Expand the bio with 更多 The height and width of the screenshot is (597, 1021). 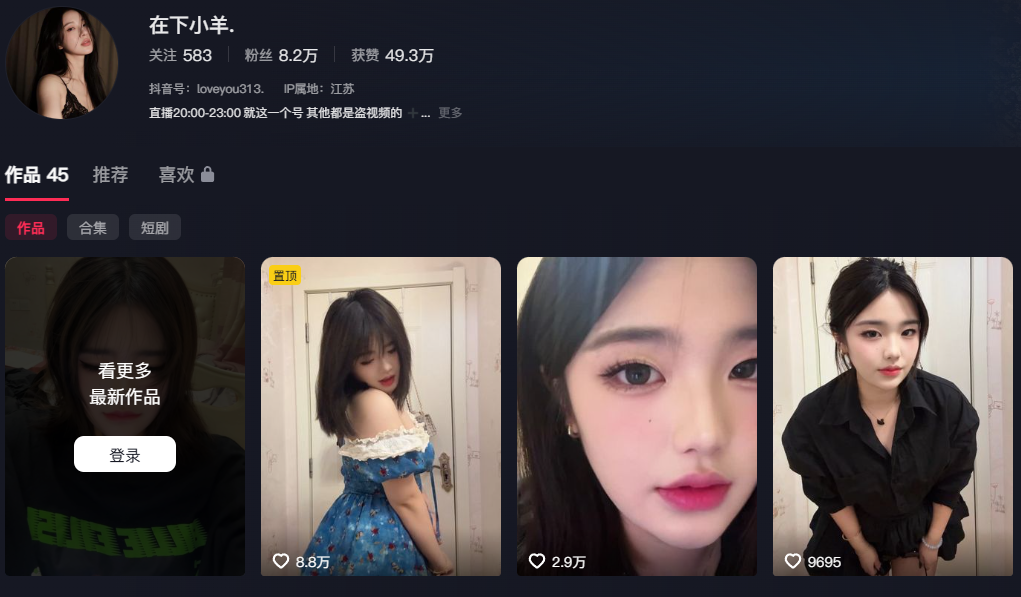coord(450,113)
